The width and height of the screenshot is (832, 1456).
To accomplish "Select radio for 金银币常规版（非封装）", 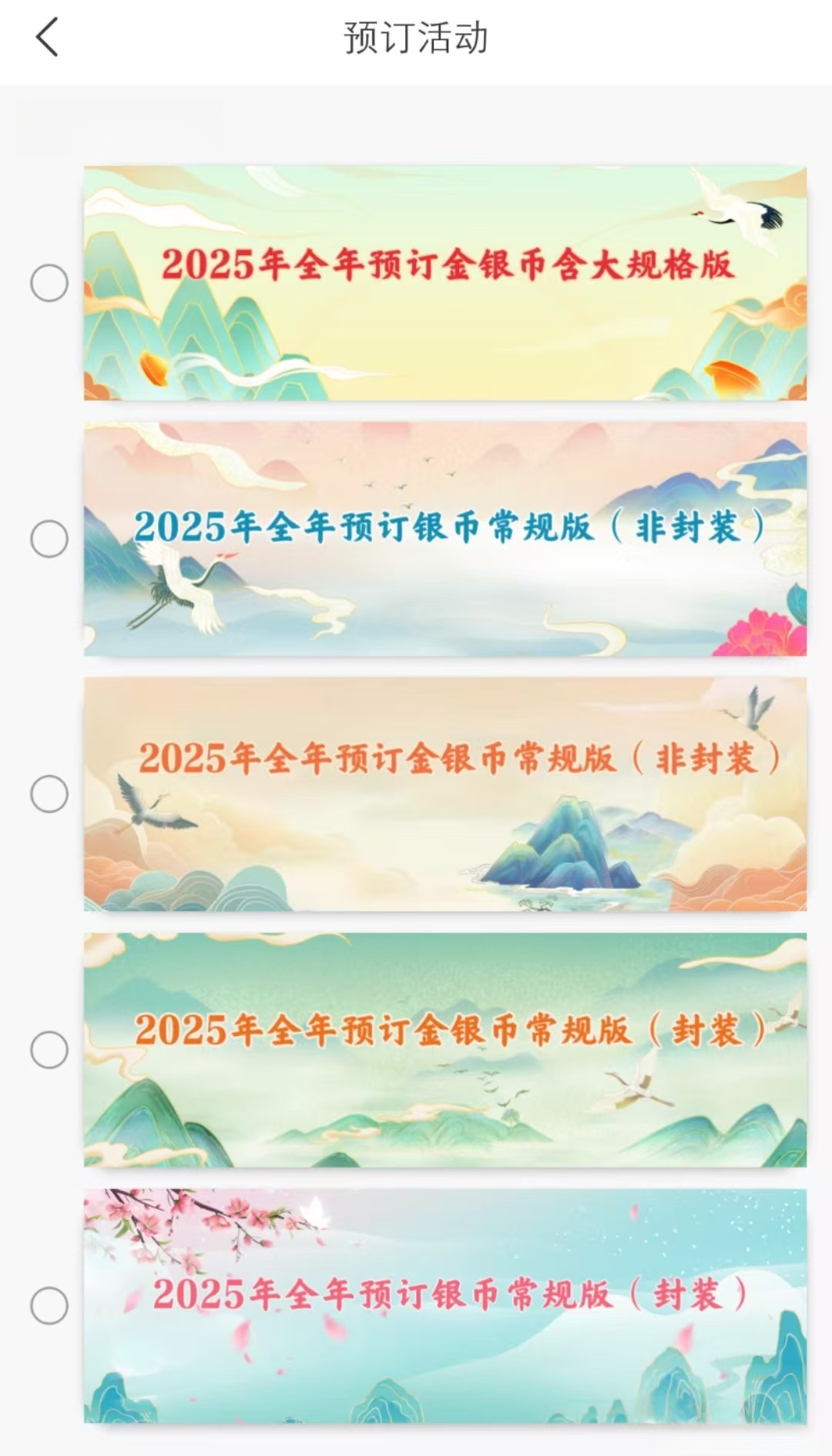I will (x=49, y=794).
